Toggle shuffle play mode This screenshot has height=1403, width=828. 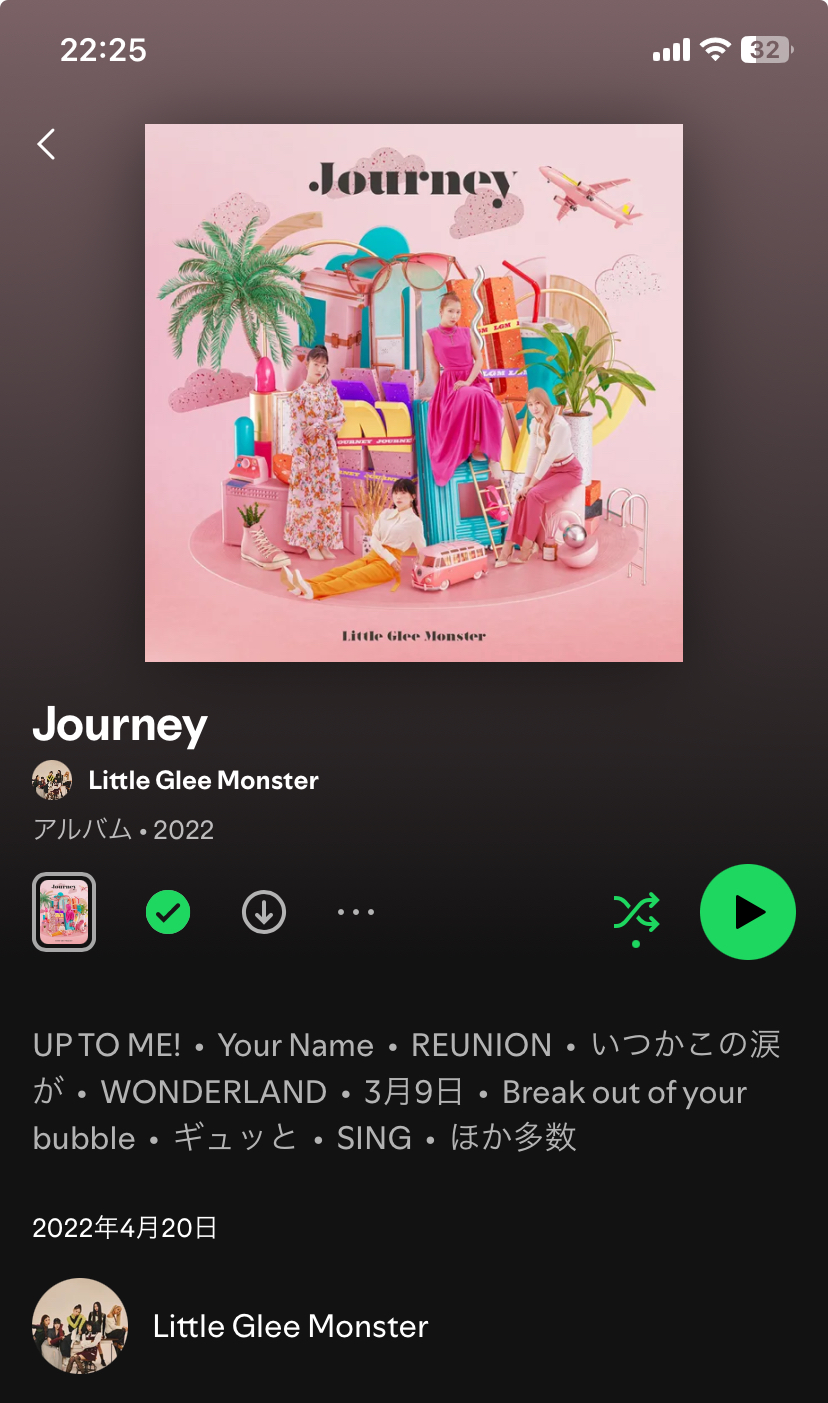[636, 912]
